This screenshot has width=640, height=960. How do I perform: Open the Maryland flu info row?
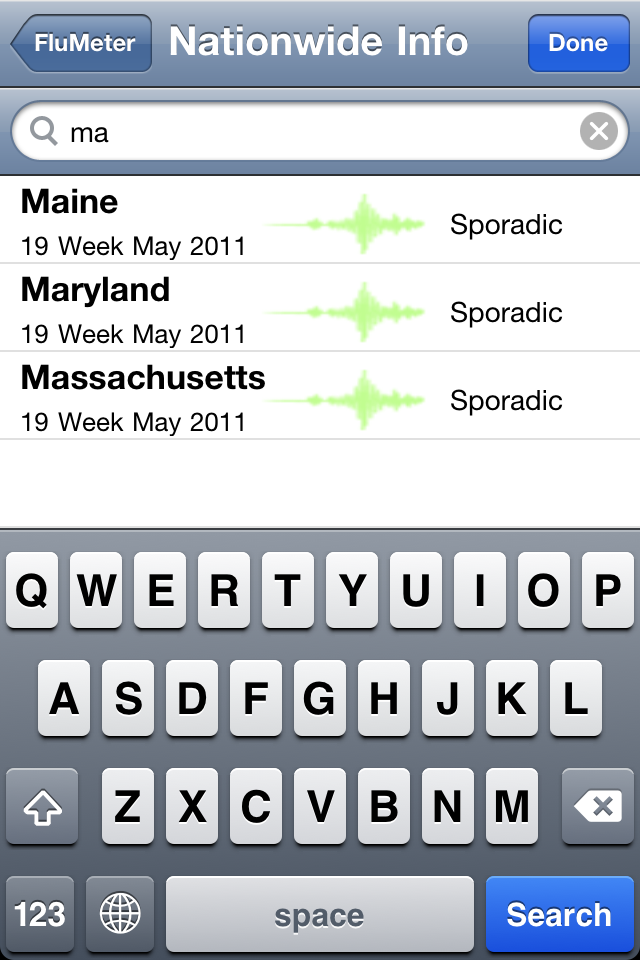[320, 309]
